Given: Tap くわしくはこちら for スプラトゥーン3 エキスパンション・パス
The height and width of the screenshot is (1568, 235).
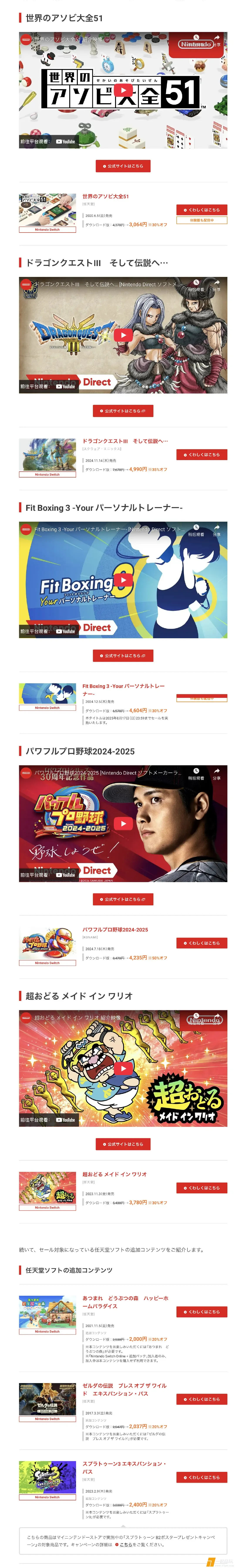Looking at the screenshot, I should (201, 1477).
